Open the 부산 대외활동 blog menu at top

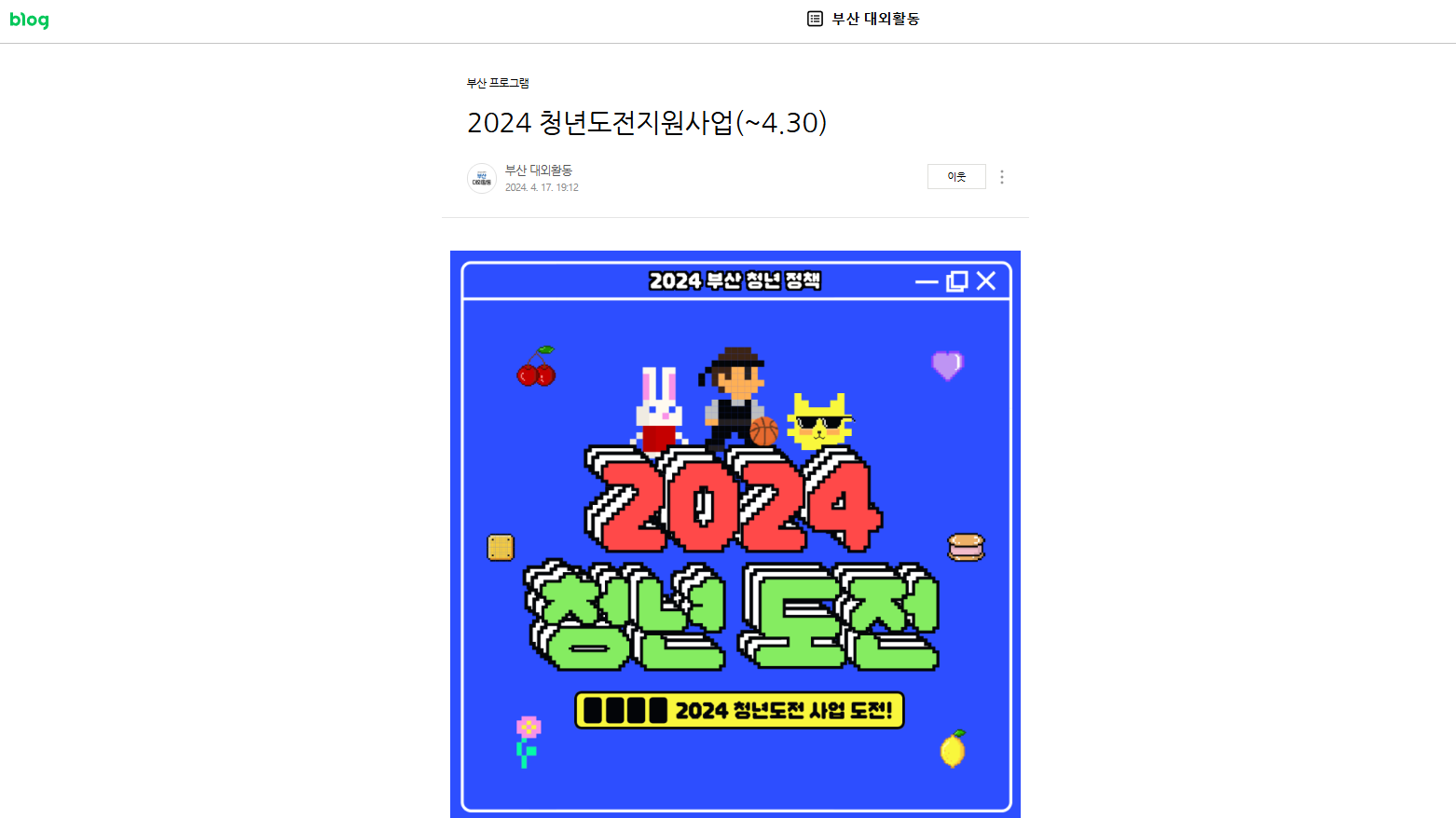864,19
